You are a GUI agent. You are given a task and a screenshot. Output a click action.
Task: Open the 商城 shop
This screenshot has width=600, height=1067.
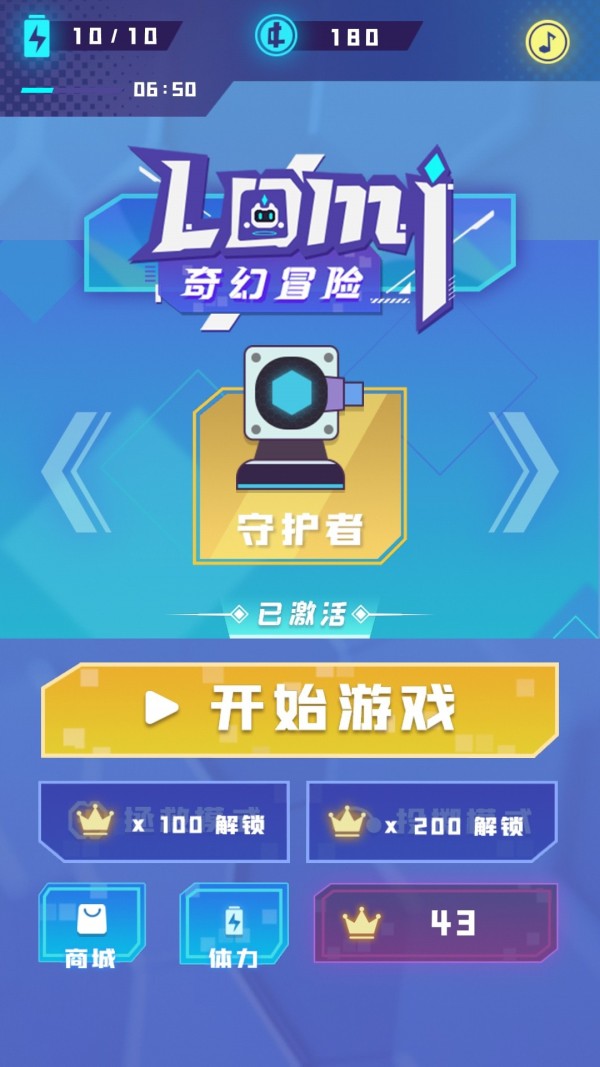(91, 925)
